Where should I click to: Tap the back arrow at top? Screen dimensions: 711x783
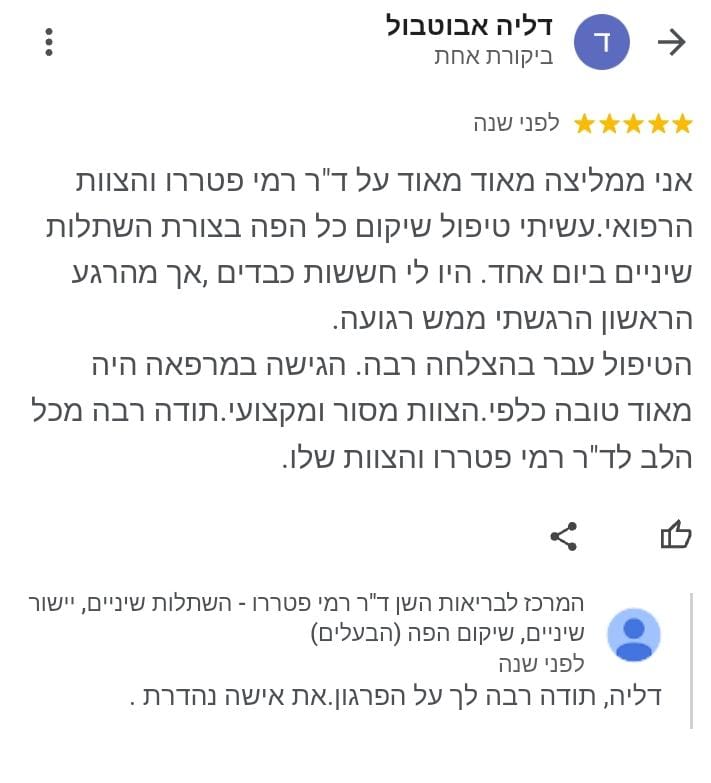click(x=672, y=42)
